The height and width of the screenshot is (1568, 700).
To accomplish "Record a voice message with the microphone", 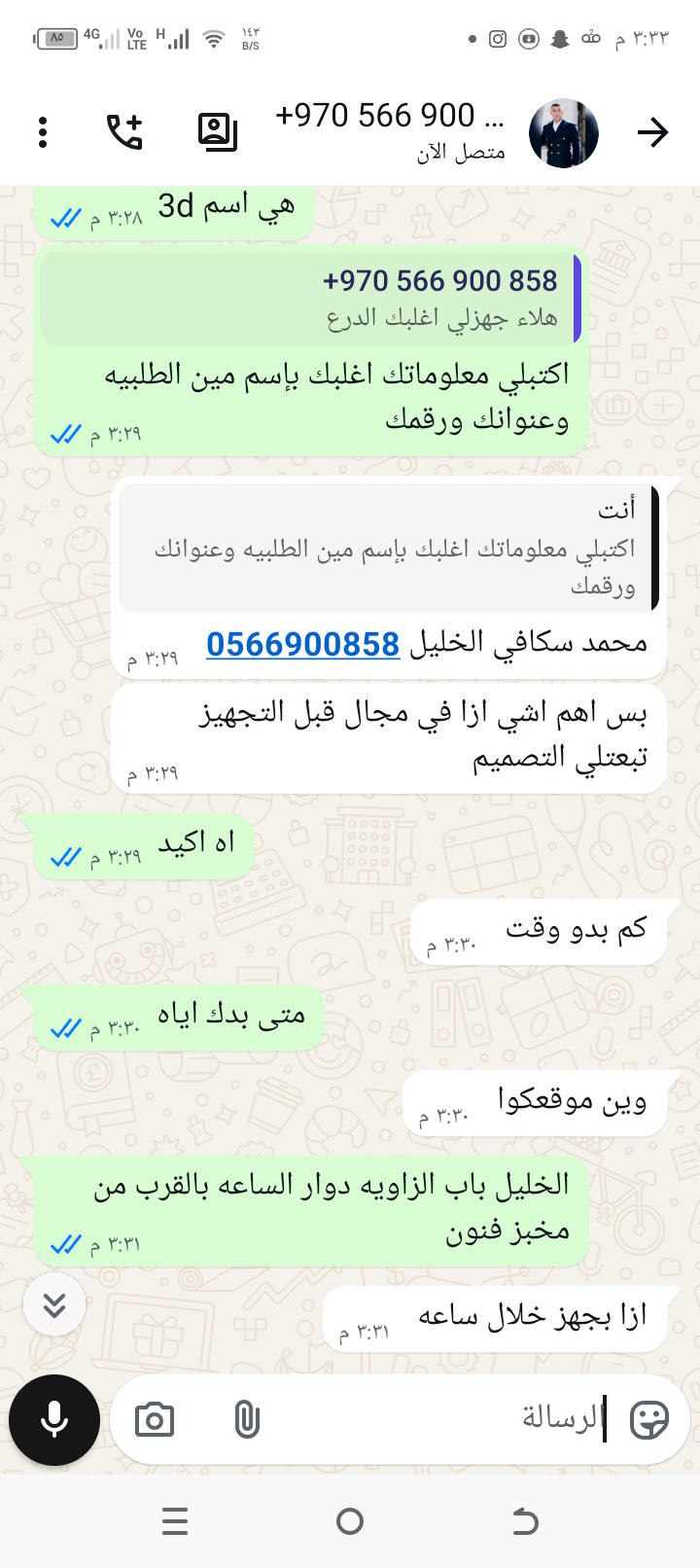I will pos(54,1420).
